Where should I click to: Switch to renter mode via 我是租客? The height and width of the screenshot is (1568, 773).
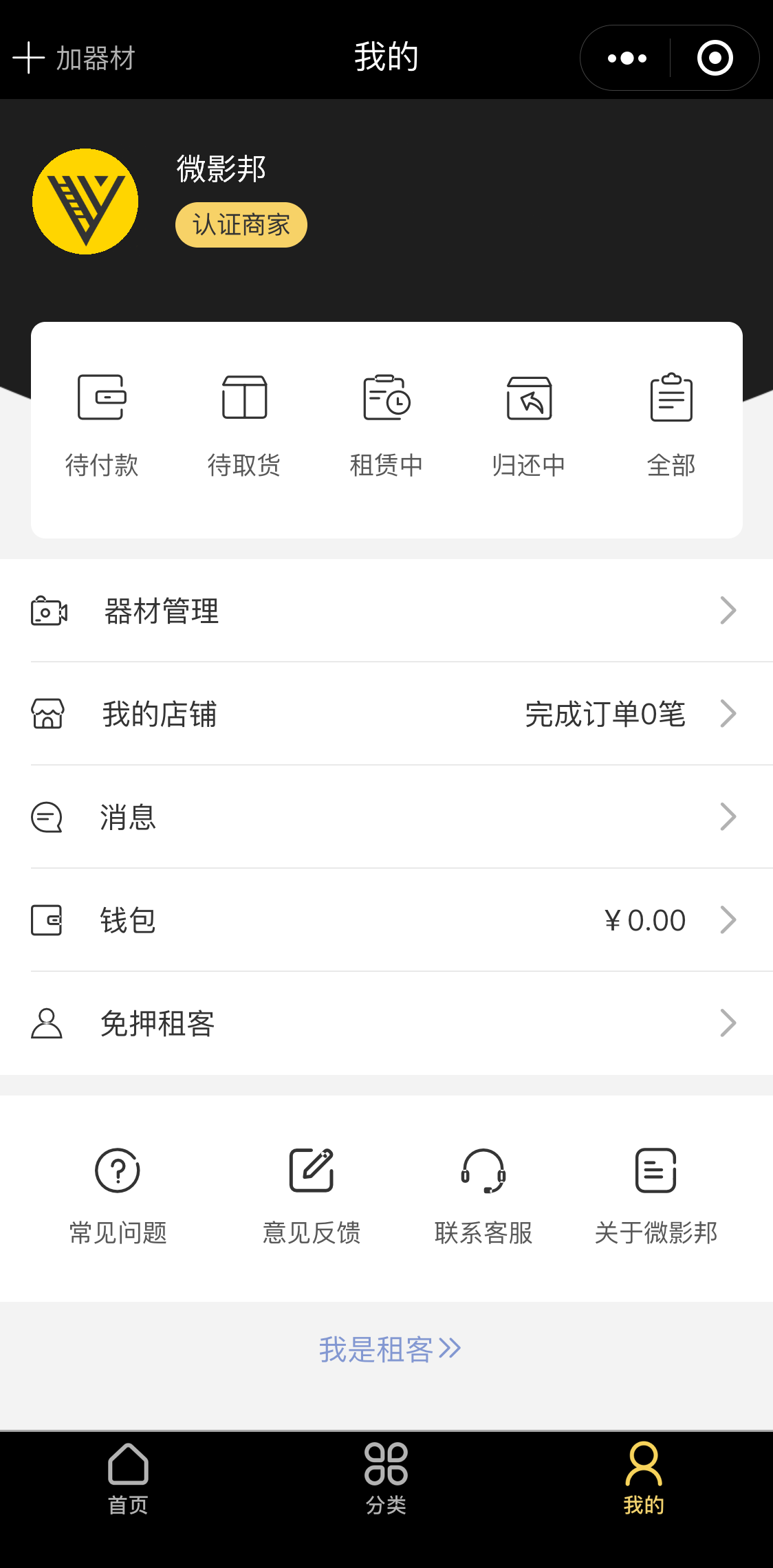point(389,1349)
